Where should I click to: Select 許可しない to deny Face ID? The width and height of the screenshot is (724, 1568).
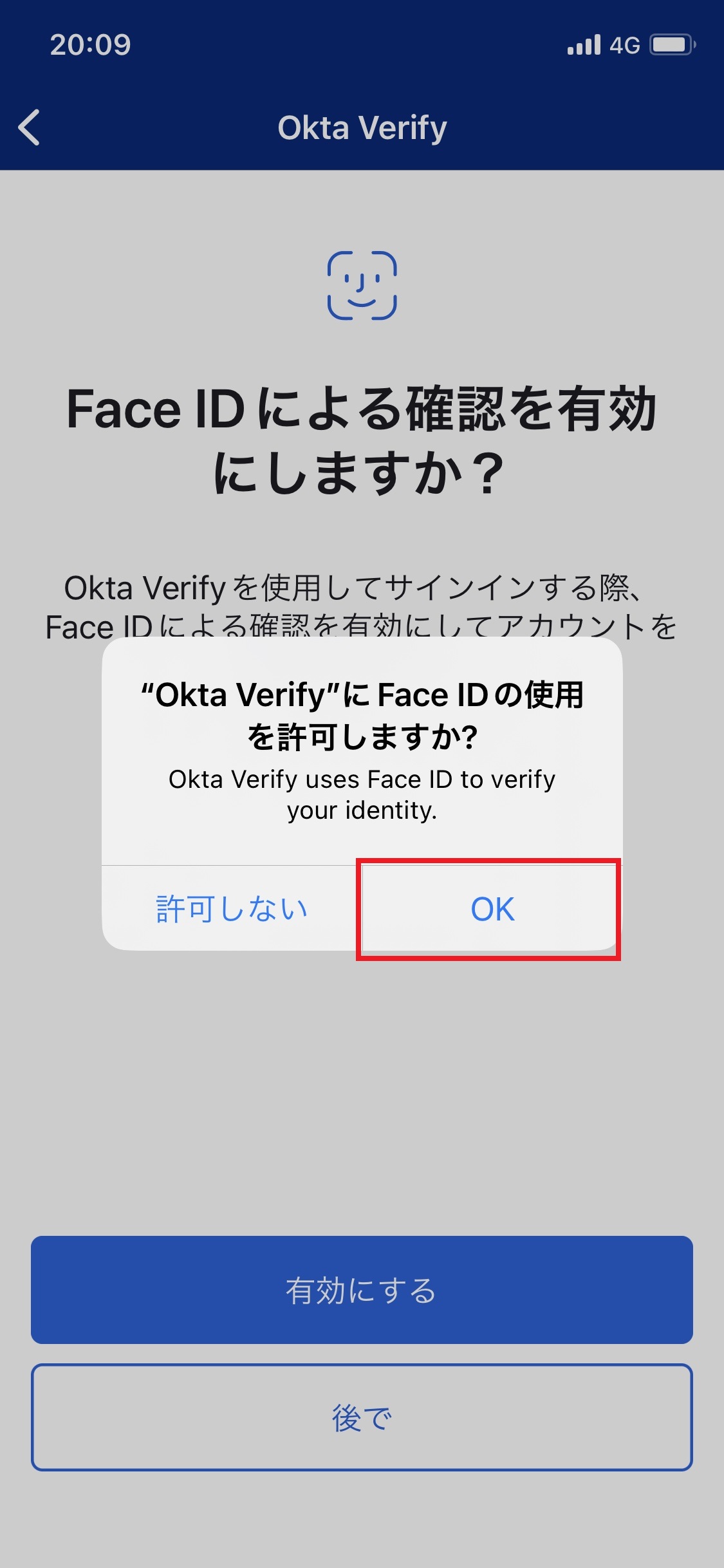click(x=232, y=909)
